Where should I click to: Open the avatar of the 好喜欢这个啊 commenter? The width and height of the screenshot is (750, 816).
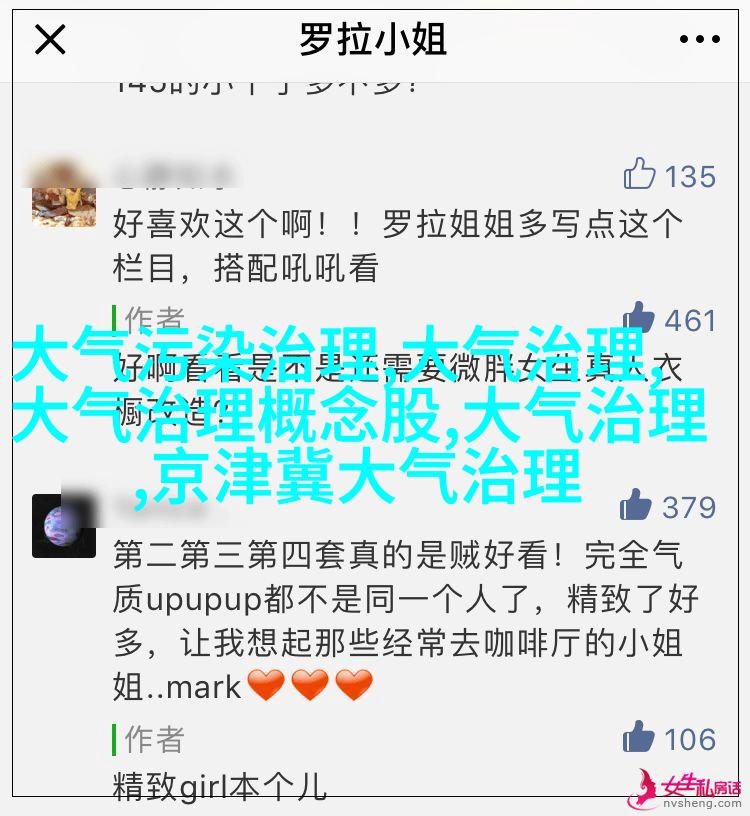63,192
